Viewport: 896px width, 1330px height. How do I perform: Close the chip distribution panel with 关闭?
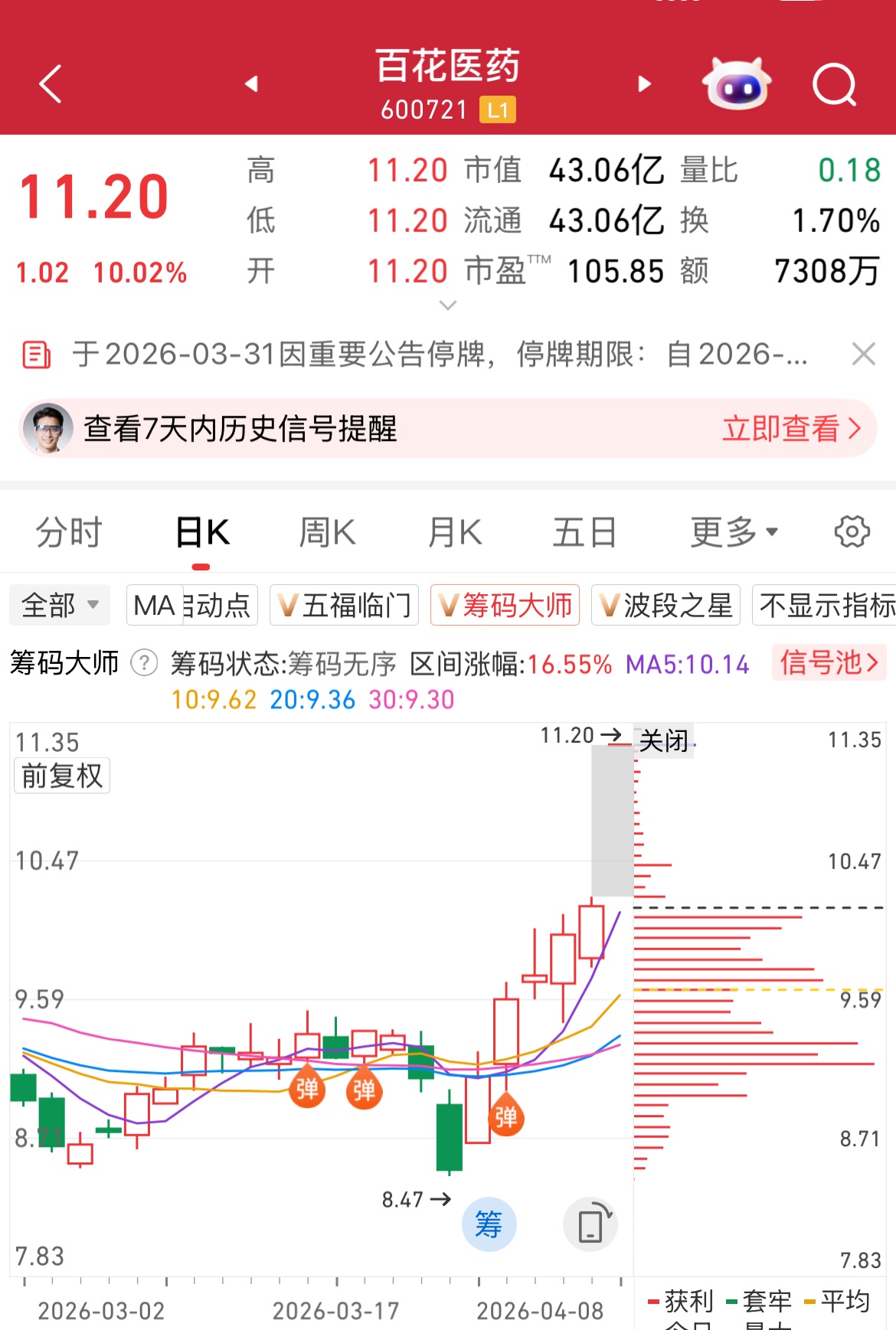point(664,740)
